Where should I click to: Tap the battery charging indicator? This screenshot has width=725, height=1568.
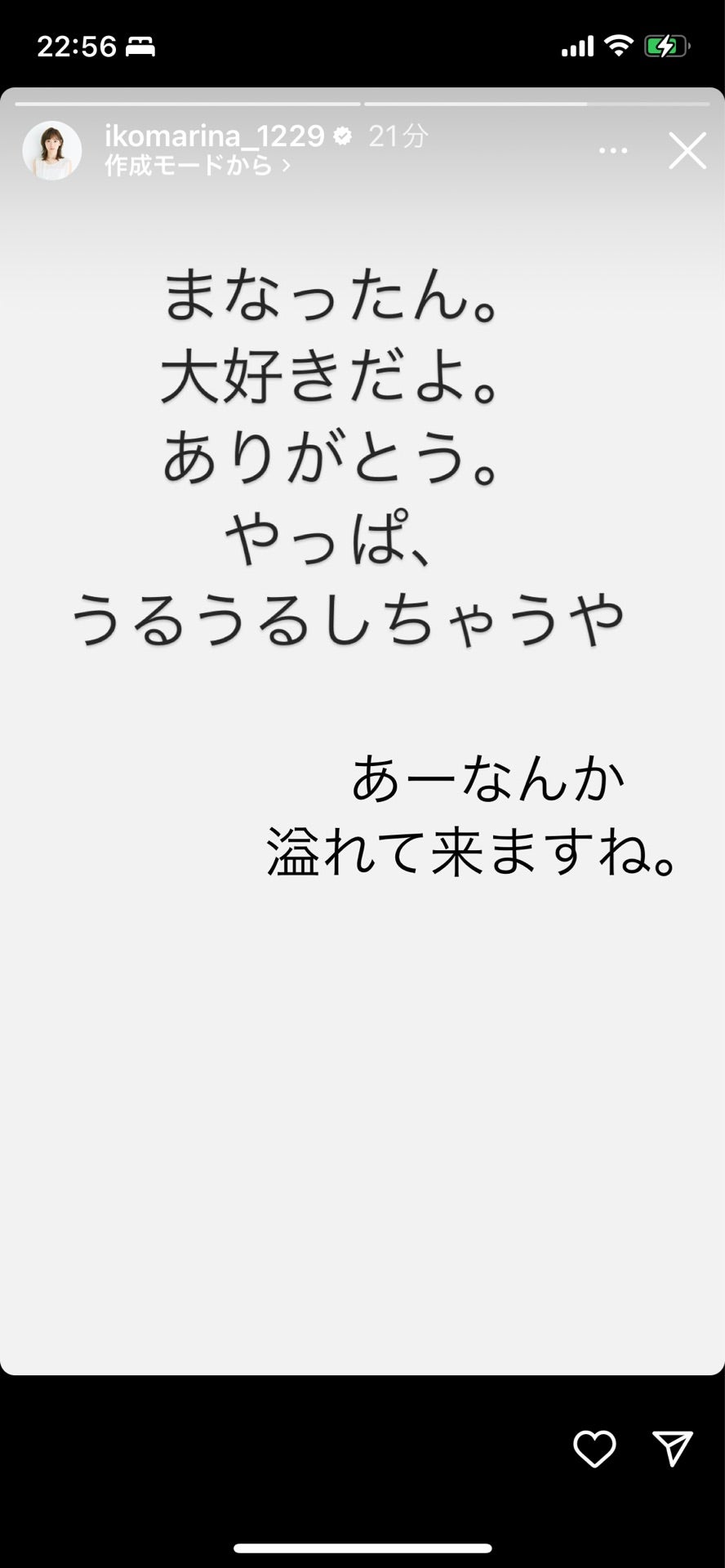pos(663,47)
